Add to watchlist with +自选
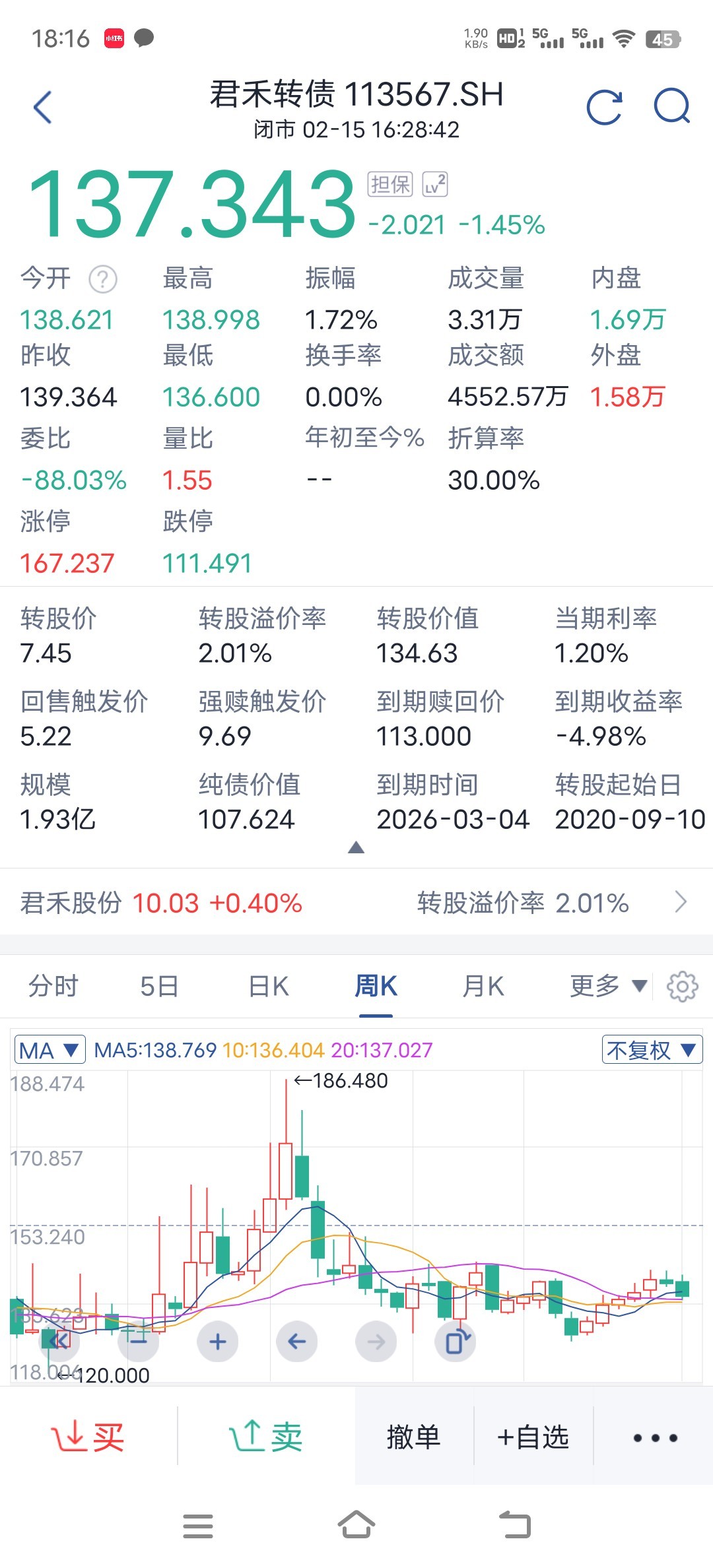713x1568 pixels. [x=533, y=1437]
